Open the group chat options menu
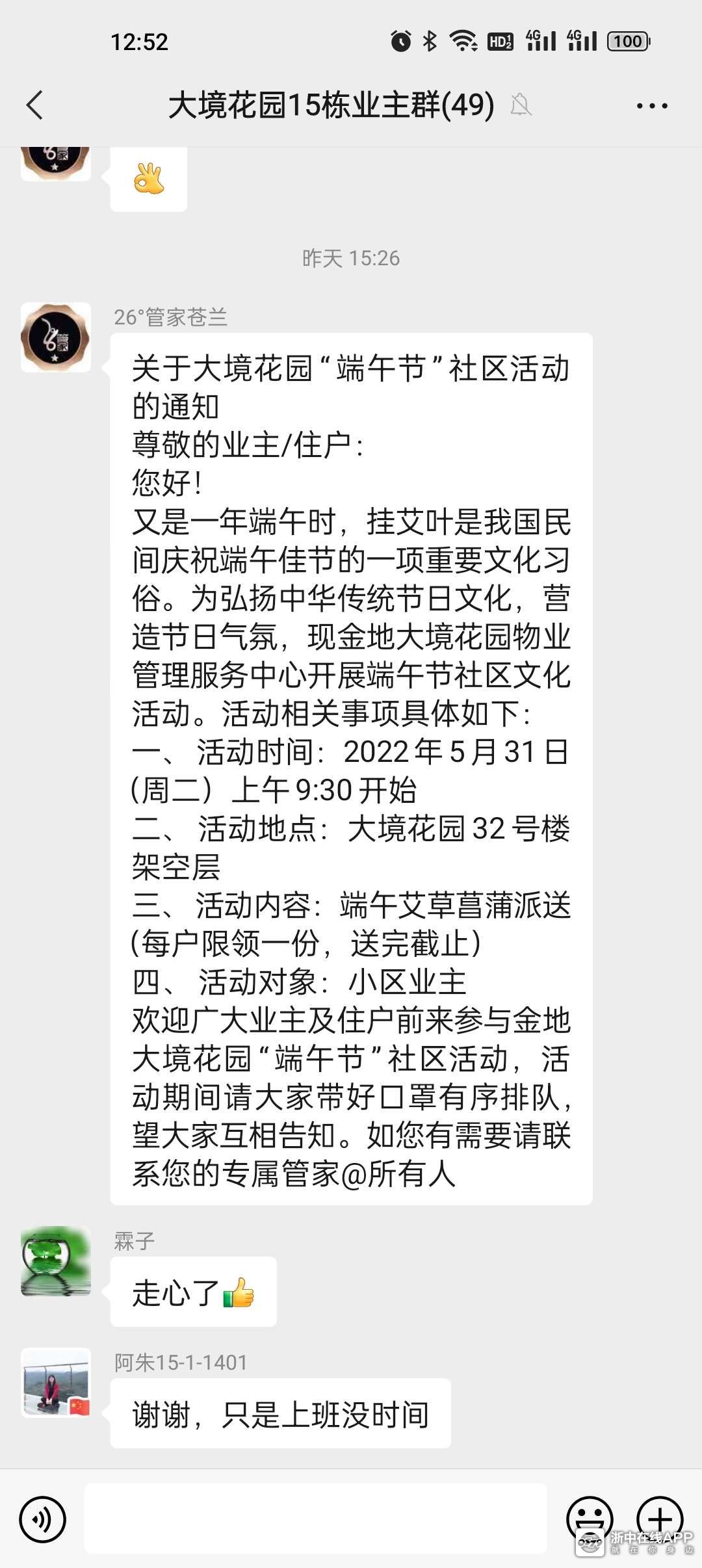 coord(651,105)
